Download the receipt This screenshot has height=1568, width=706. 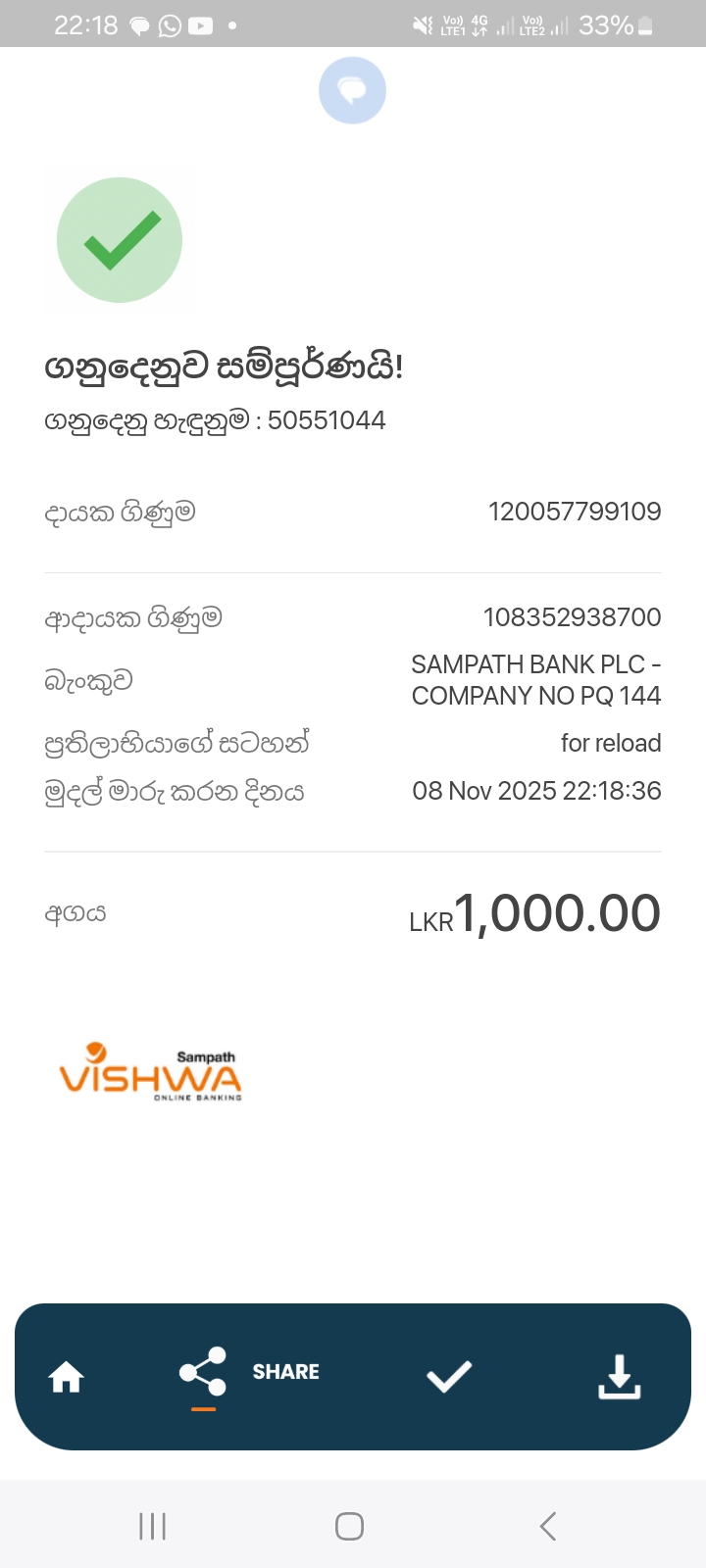coord(619,1376)
